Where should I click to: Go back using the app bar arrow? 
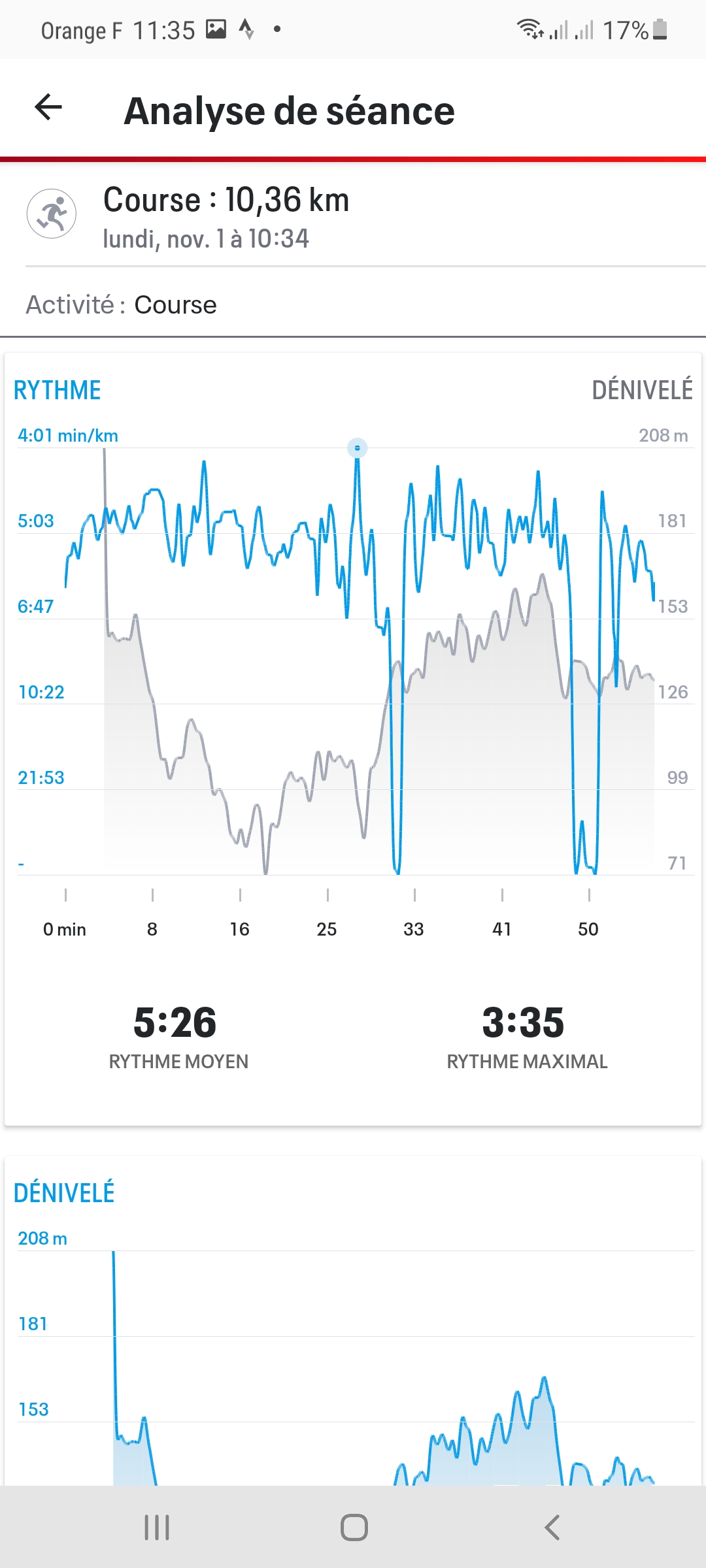[x=48, y=108]
